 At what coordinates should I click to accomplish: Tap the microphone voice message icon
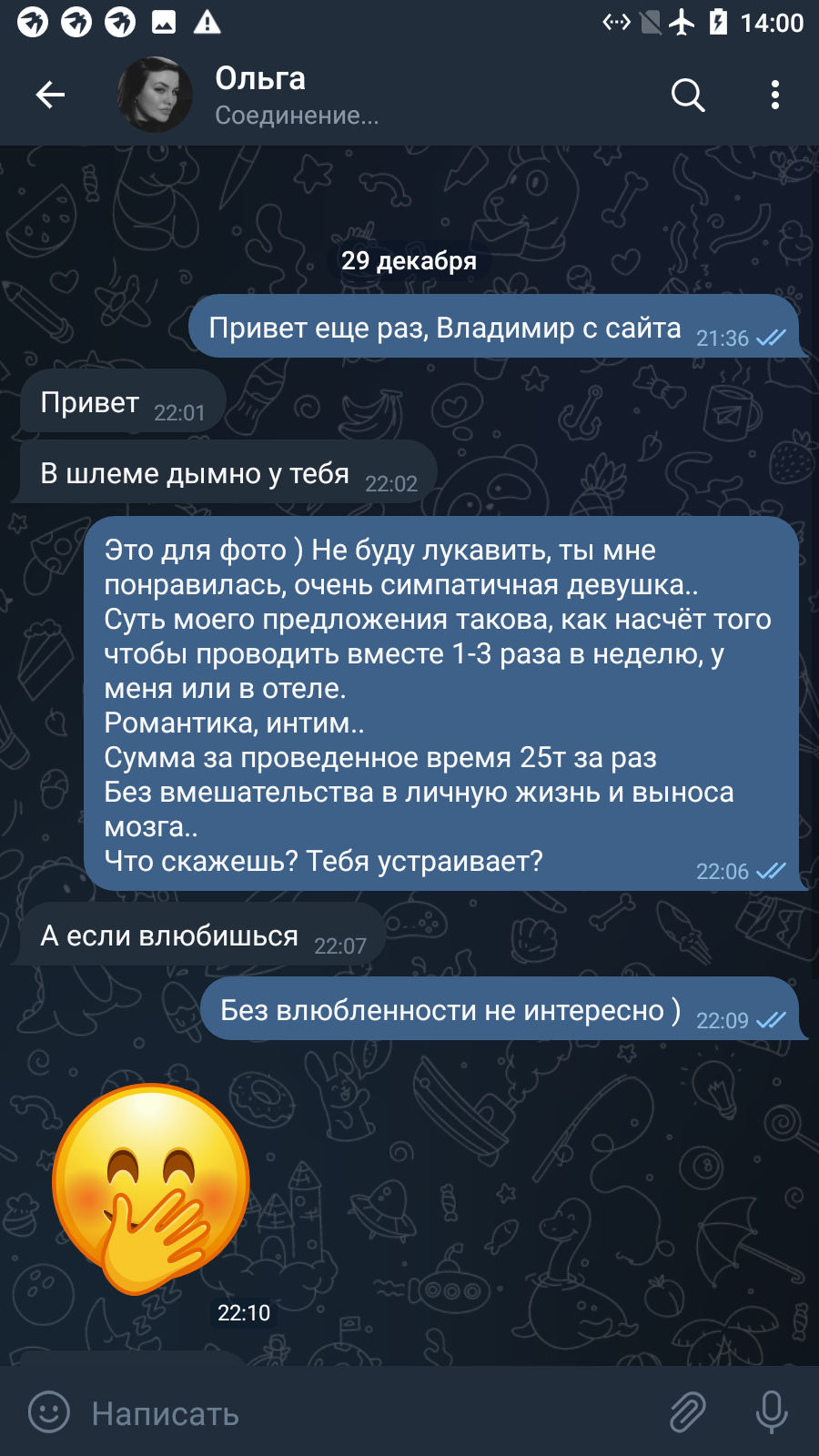pyautogui.click(x=772, y=1412)
